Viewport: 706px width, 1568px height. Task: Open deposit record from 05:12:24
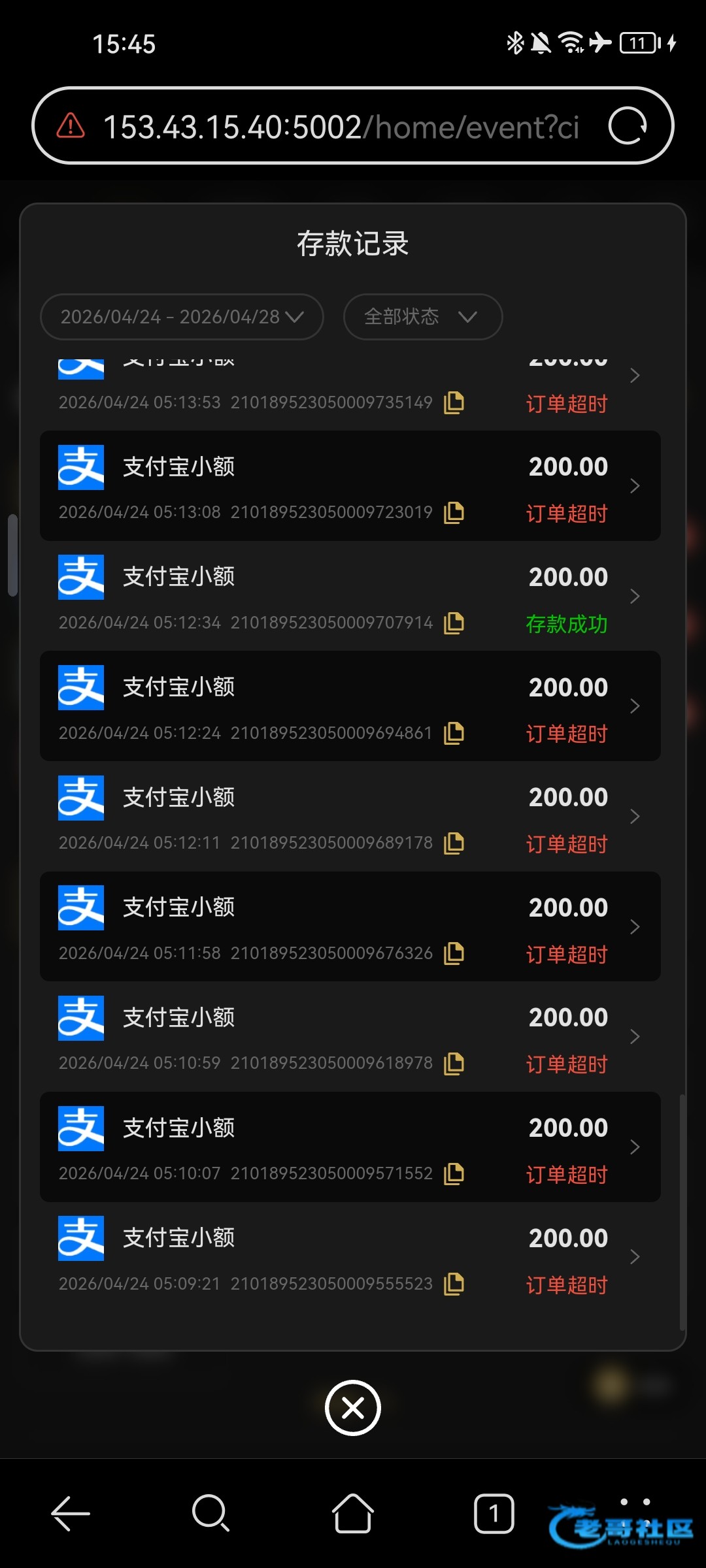350,706
